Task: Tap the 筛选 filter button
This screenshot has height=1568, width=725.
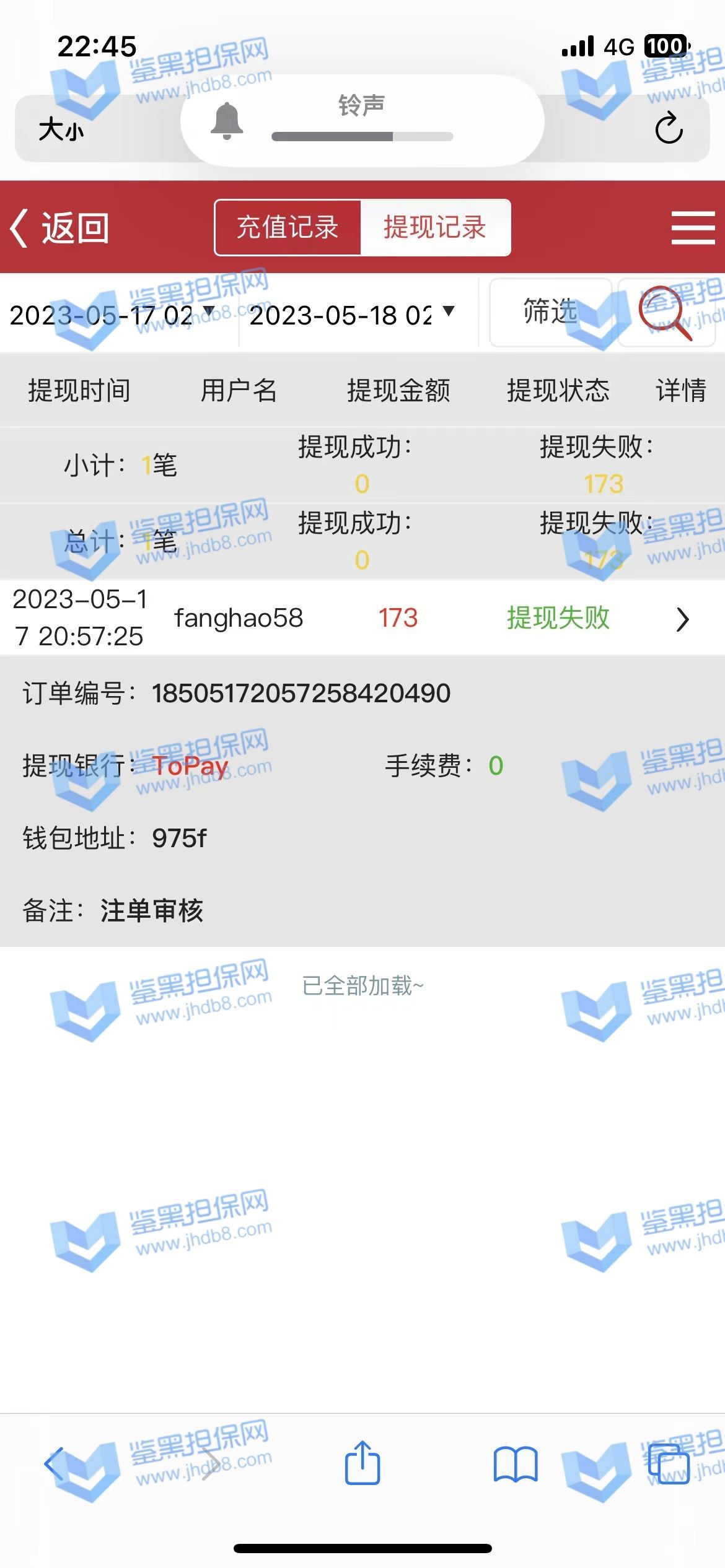Action: pyautogui.click(x=550, y=312)
